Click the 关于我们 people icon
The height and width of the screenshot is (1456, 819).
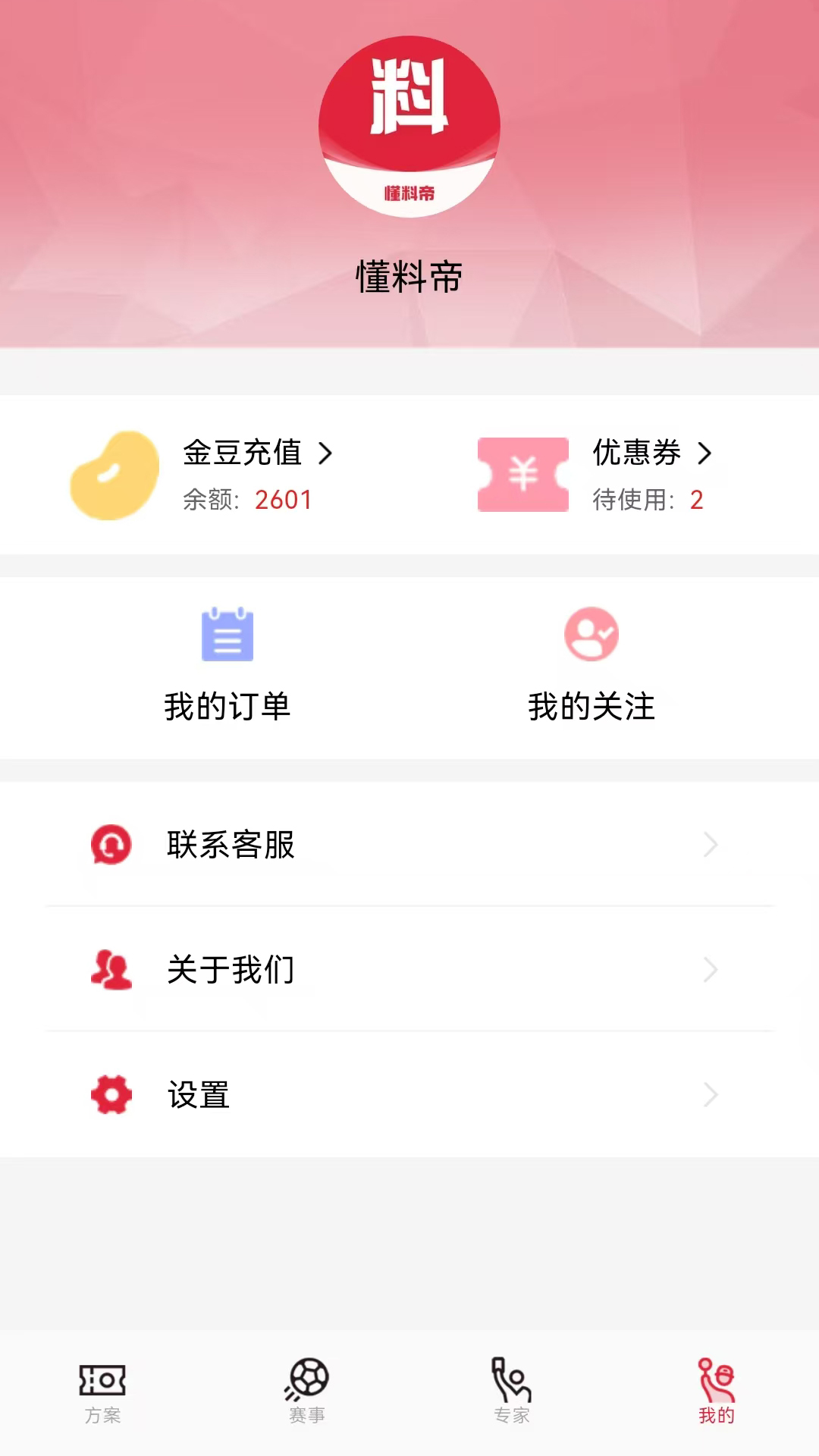[x=111, y=969]
